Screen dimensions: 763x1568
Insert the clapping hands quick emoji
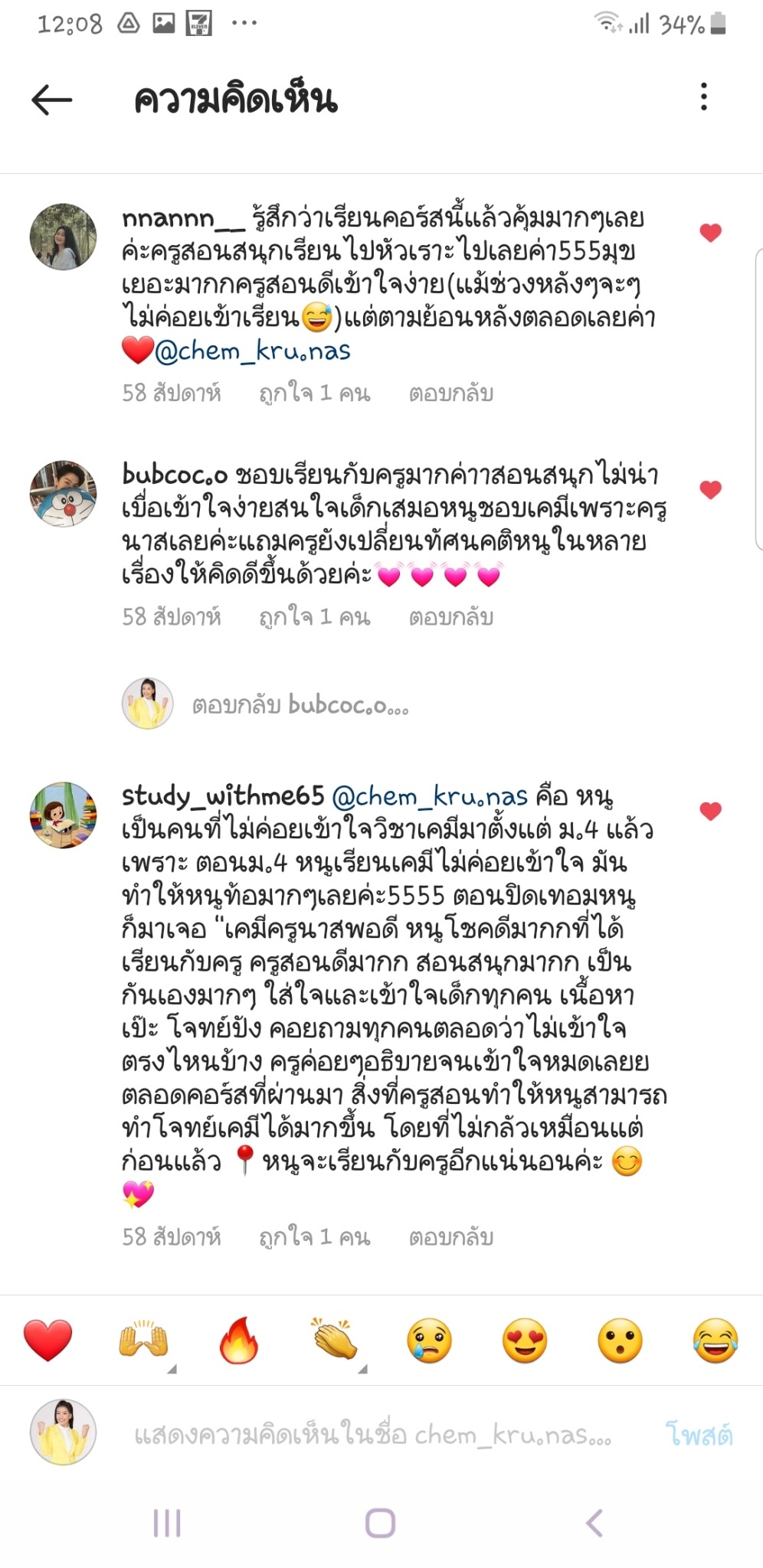(x=335, y=1340)
